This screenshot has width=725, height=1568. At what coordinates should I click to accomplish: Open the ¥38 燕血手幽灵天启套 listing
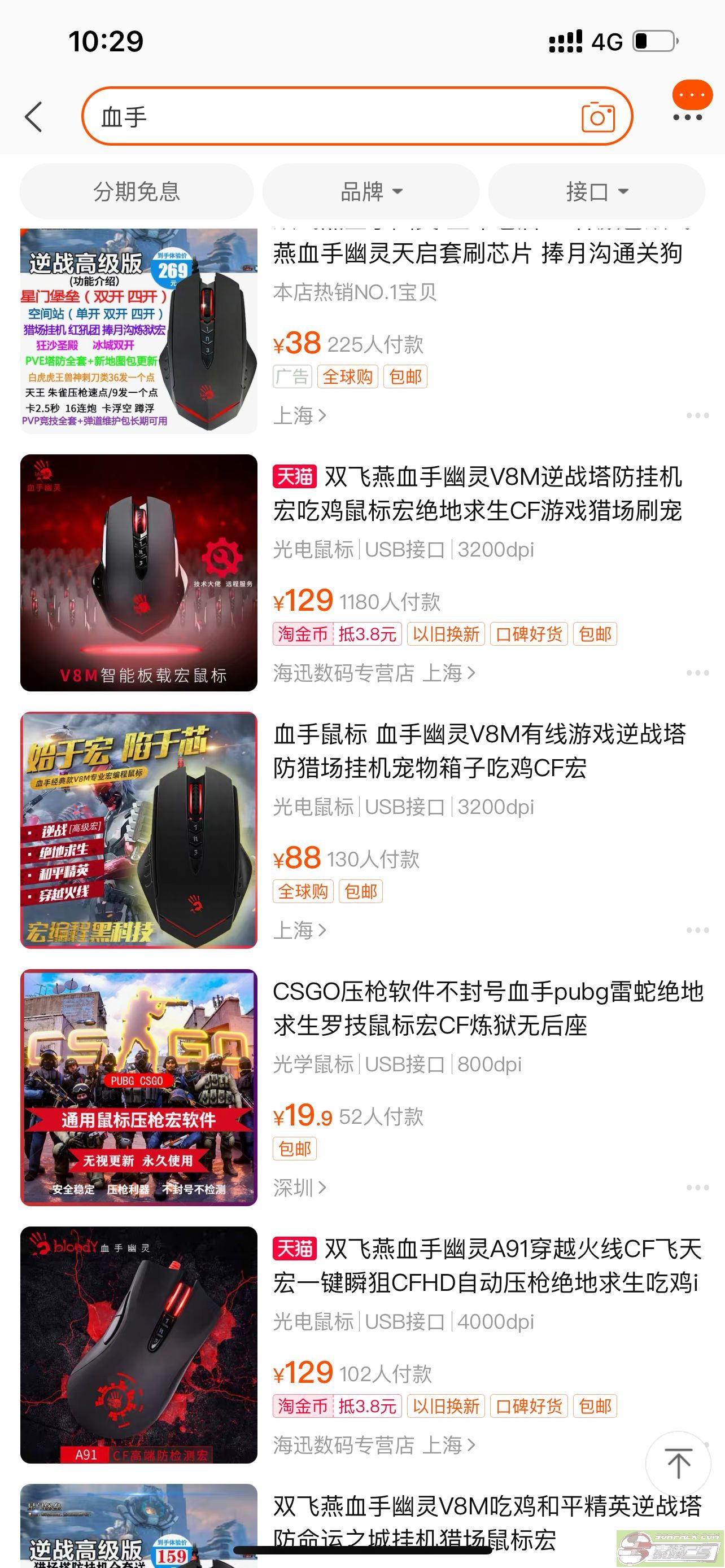pyautogui.click(x=477, y=253)
